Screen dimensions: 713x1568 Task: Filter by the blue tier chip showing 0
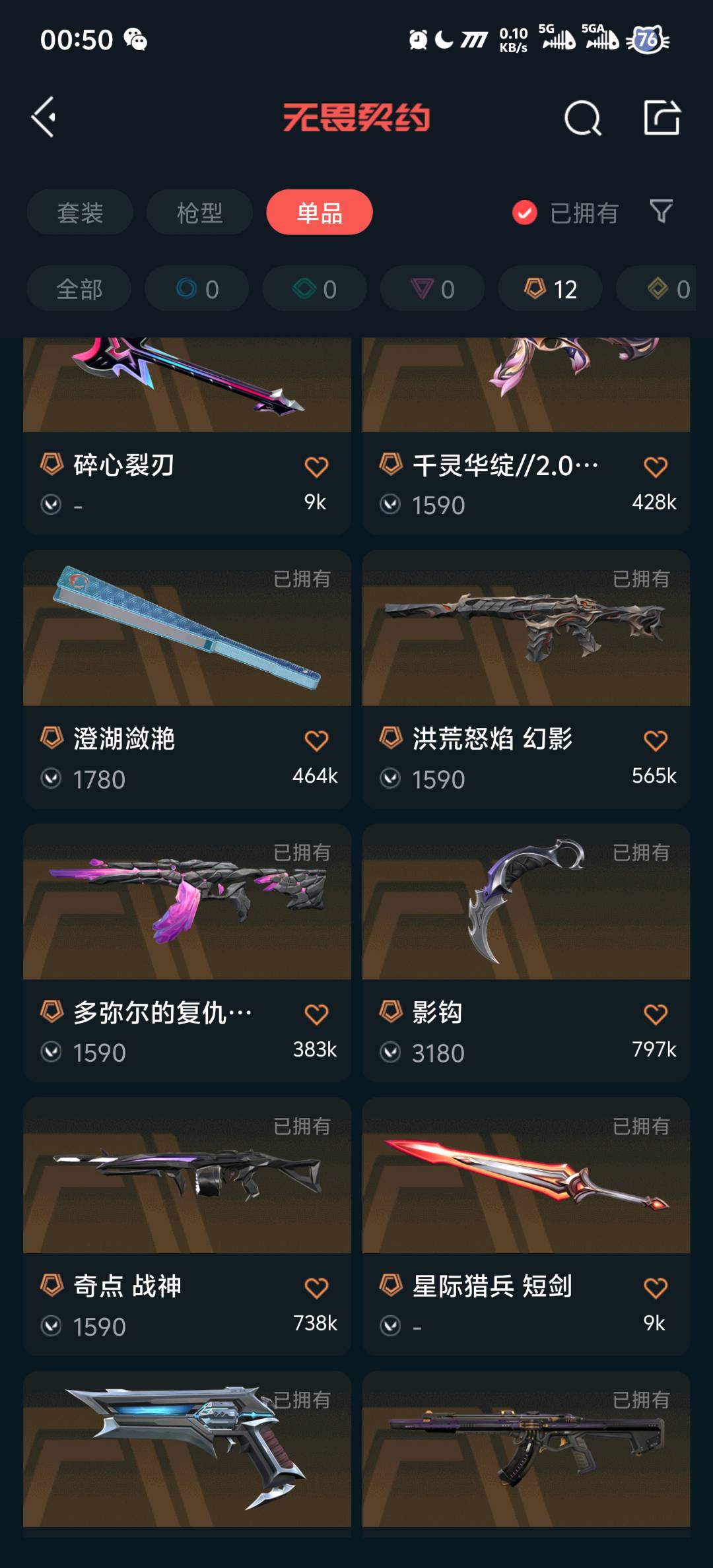pos(197,289)
